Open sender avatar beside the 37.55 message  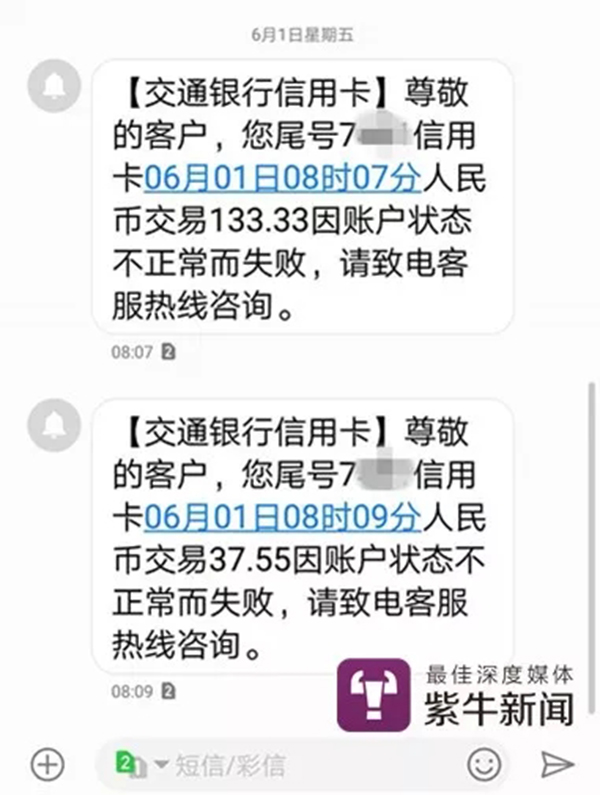[54, 425]
